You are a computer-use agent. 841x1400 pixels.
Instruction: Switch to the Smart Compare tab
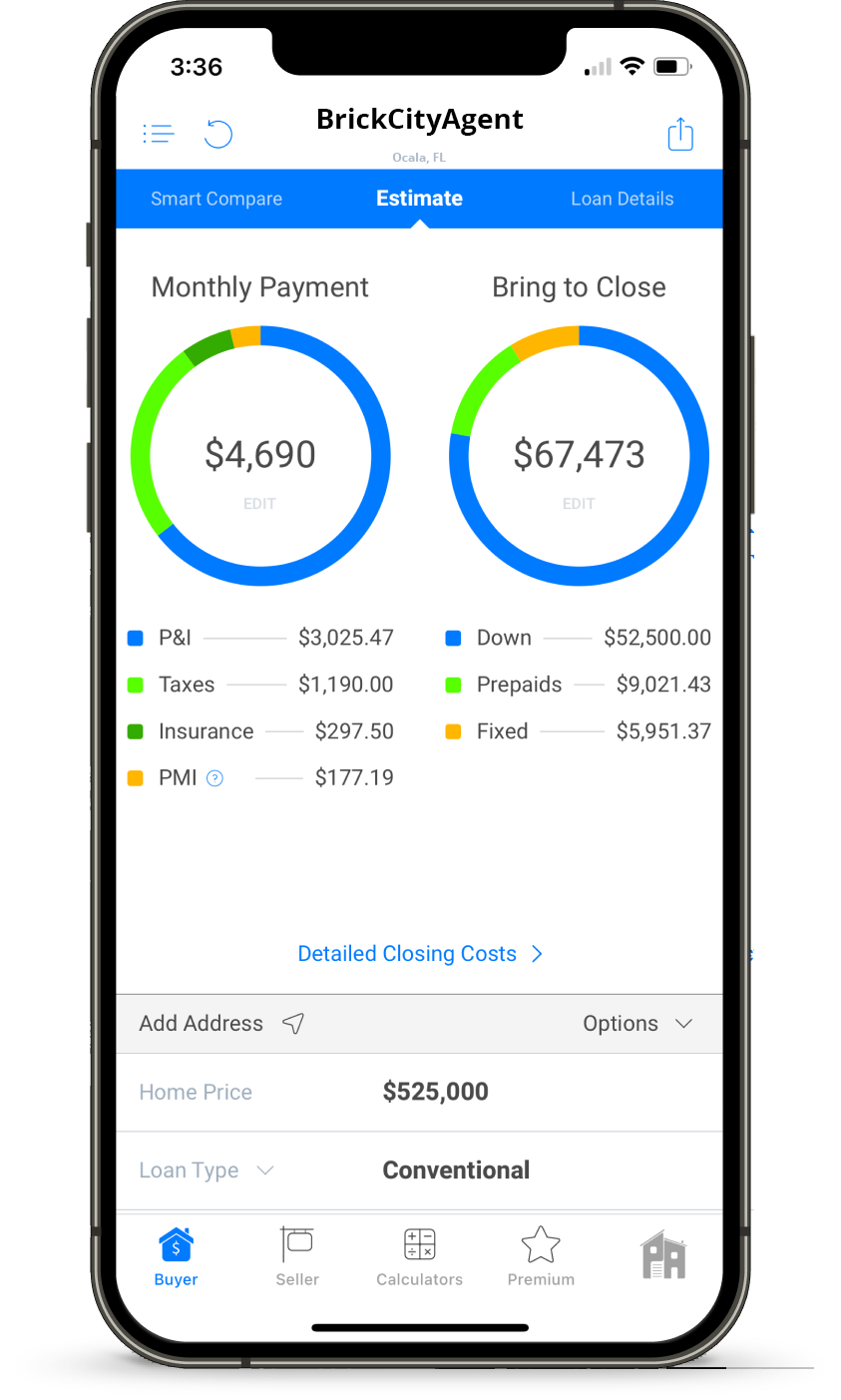(216, 199)
